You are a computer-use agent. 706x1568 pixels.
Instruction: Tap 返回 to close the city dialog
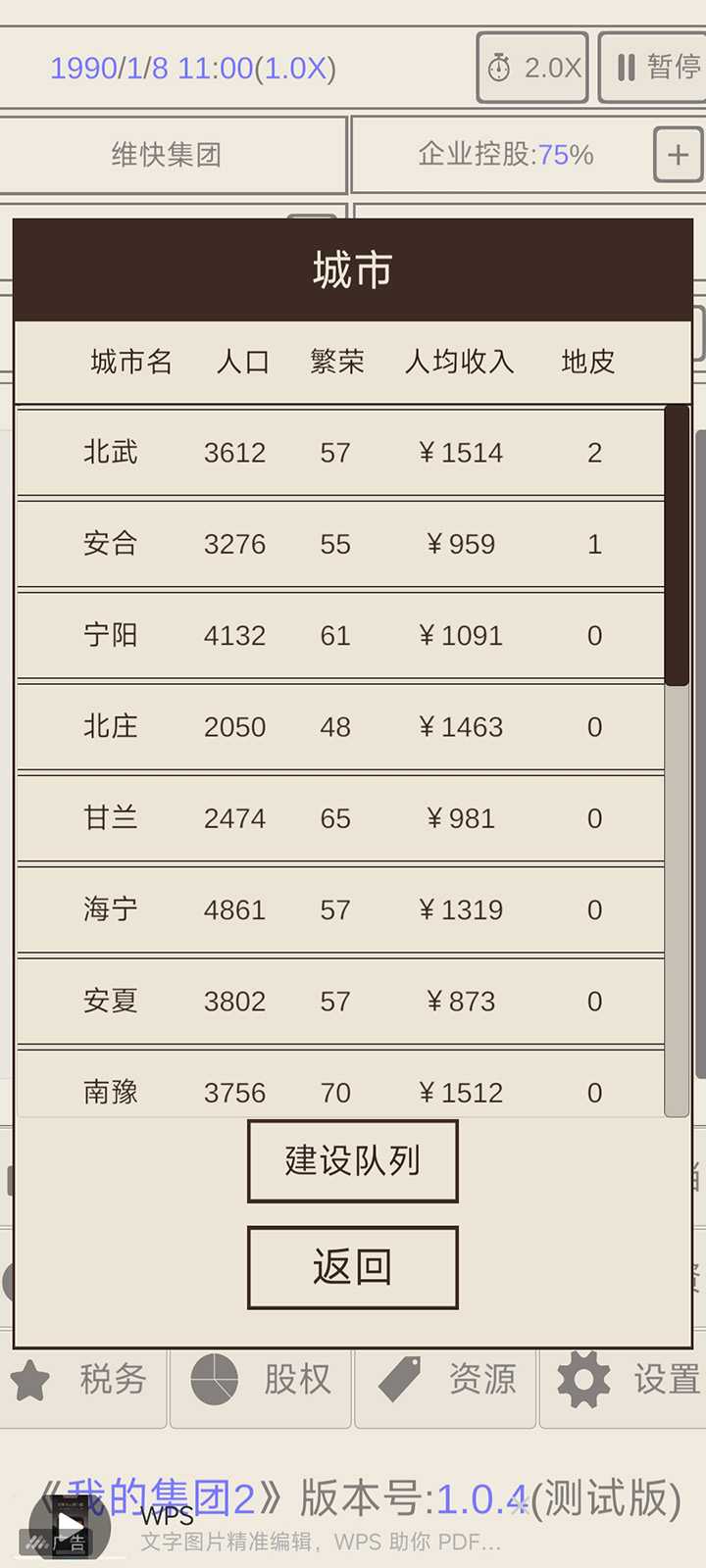[352, 1267]
